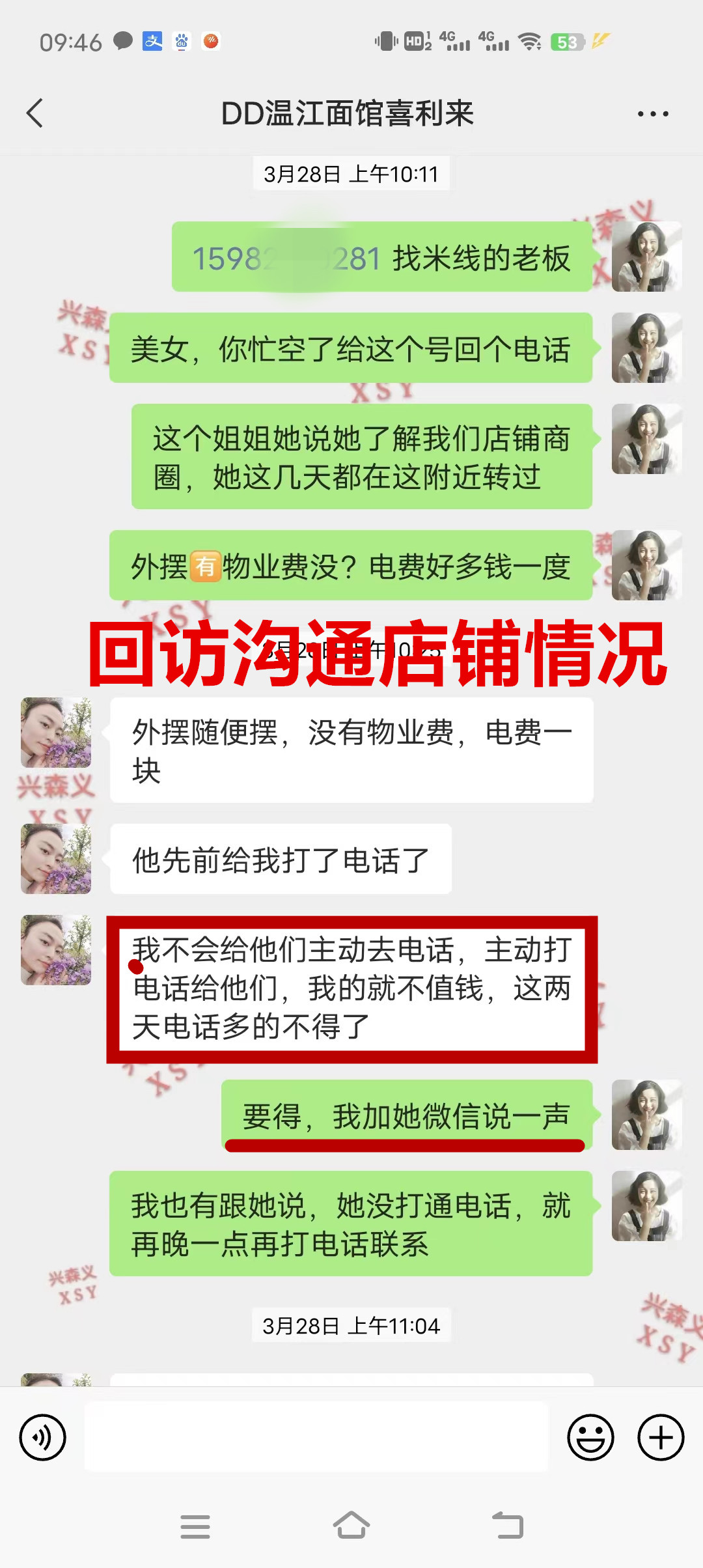Tap the message text field

pos(316,1437)
